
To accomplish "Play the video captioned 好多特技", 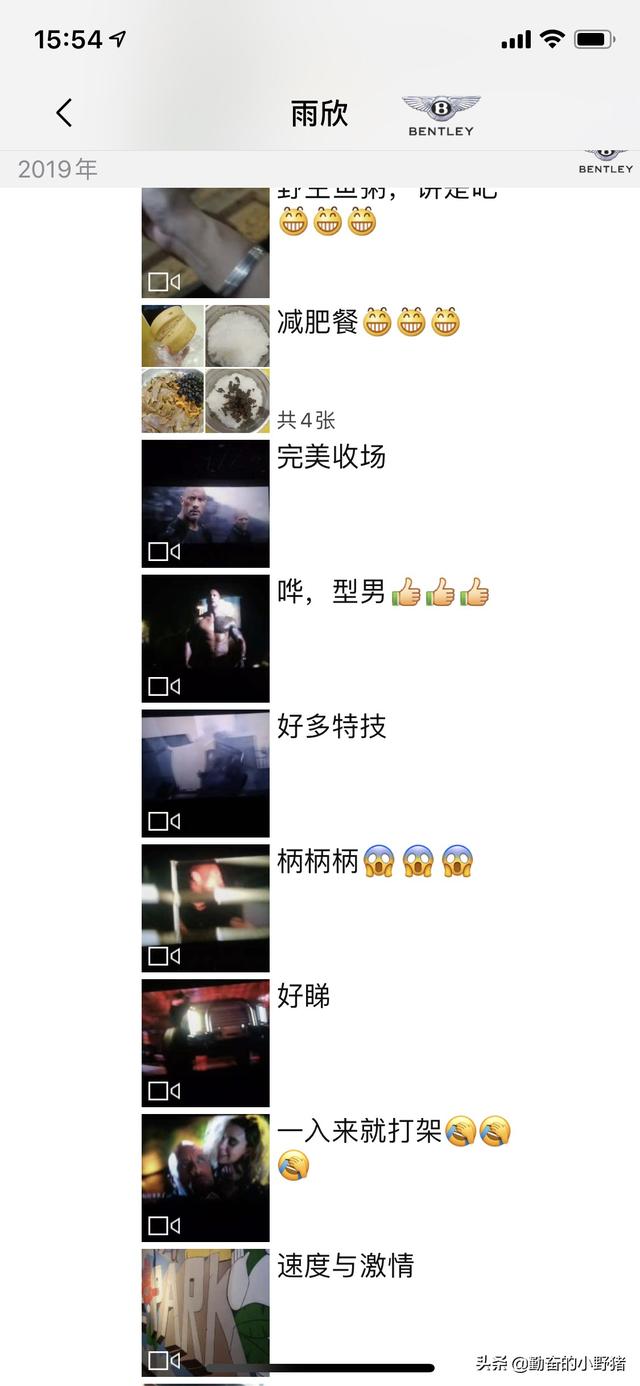I will (x=205, y=774).
